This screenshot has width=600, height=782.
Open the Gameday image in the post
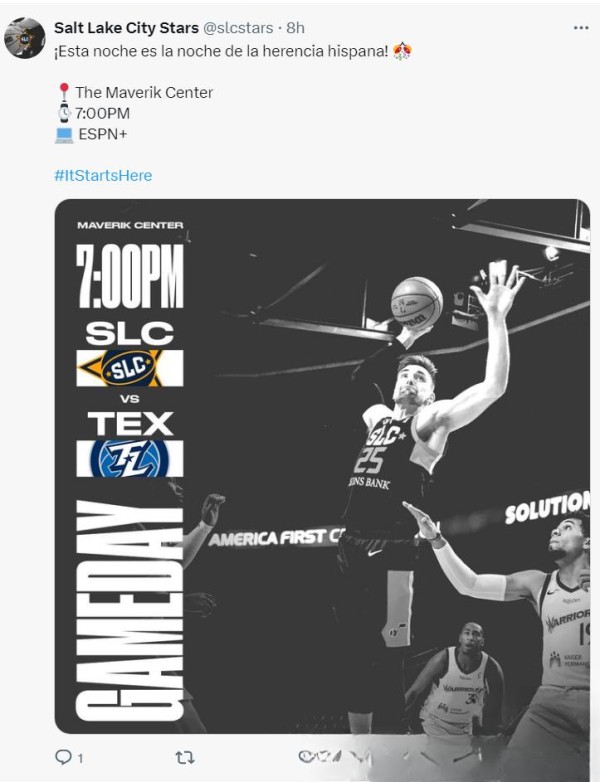(322, 466)
